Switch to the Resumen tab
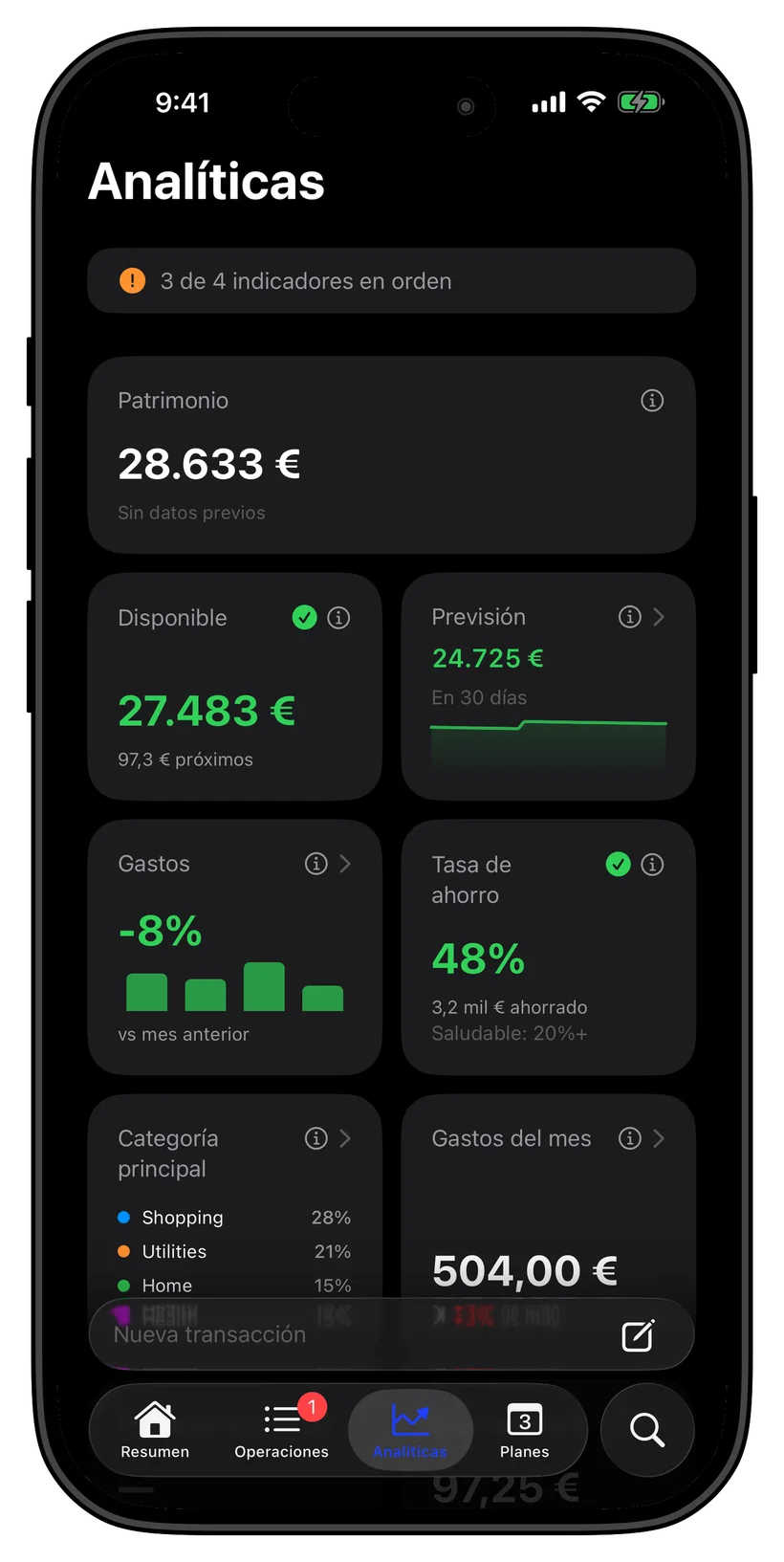Viewport: 784px width, 1562px height. (155, 1430)
